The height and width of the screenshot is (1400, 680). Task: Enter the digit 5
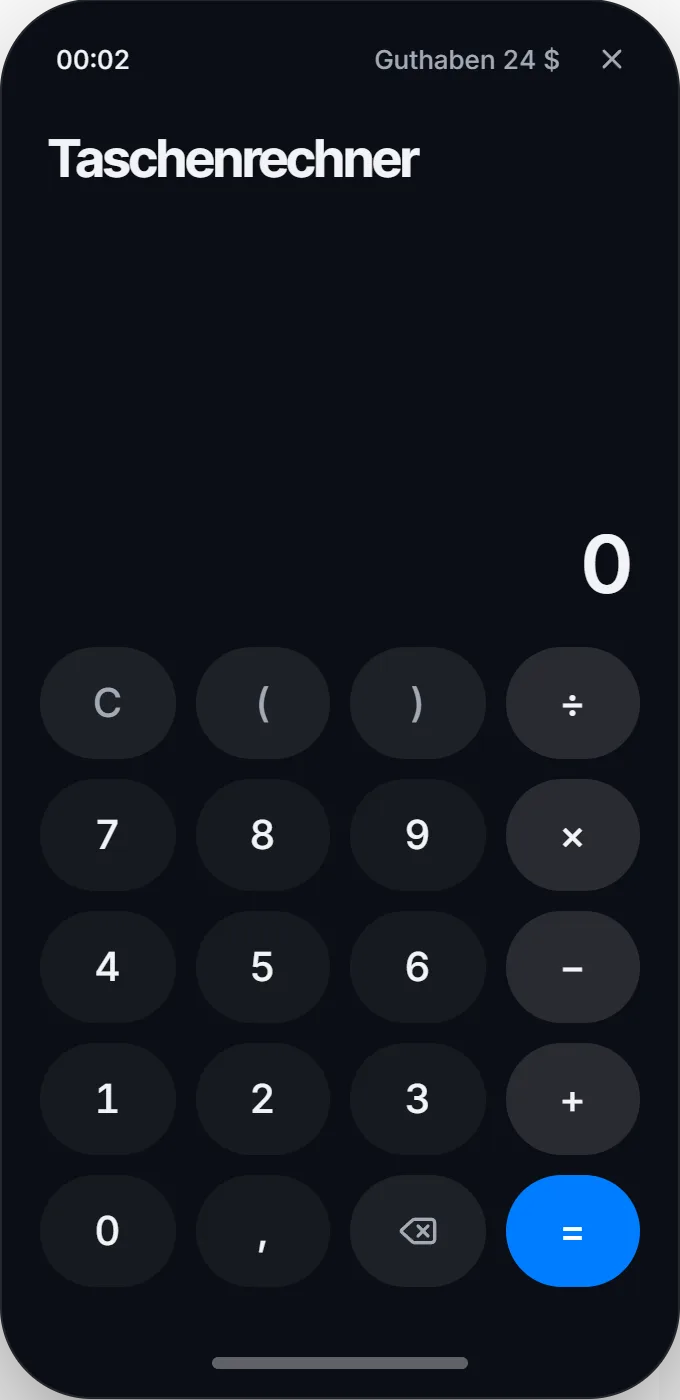[x=263, y=967]
